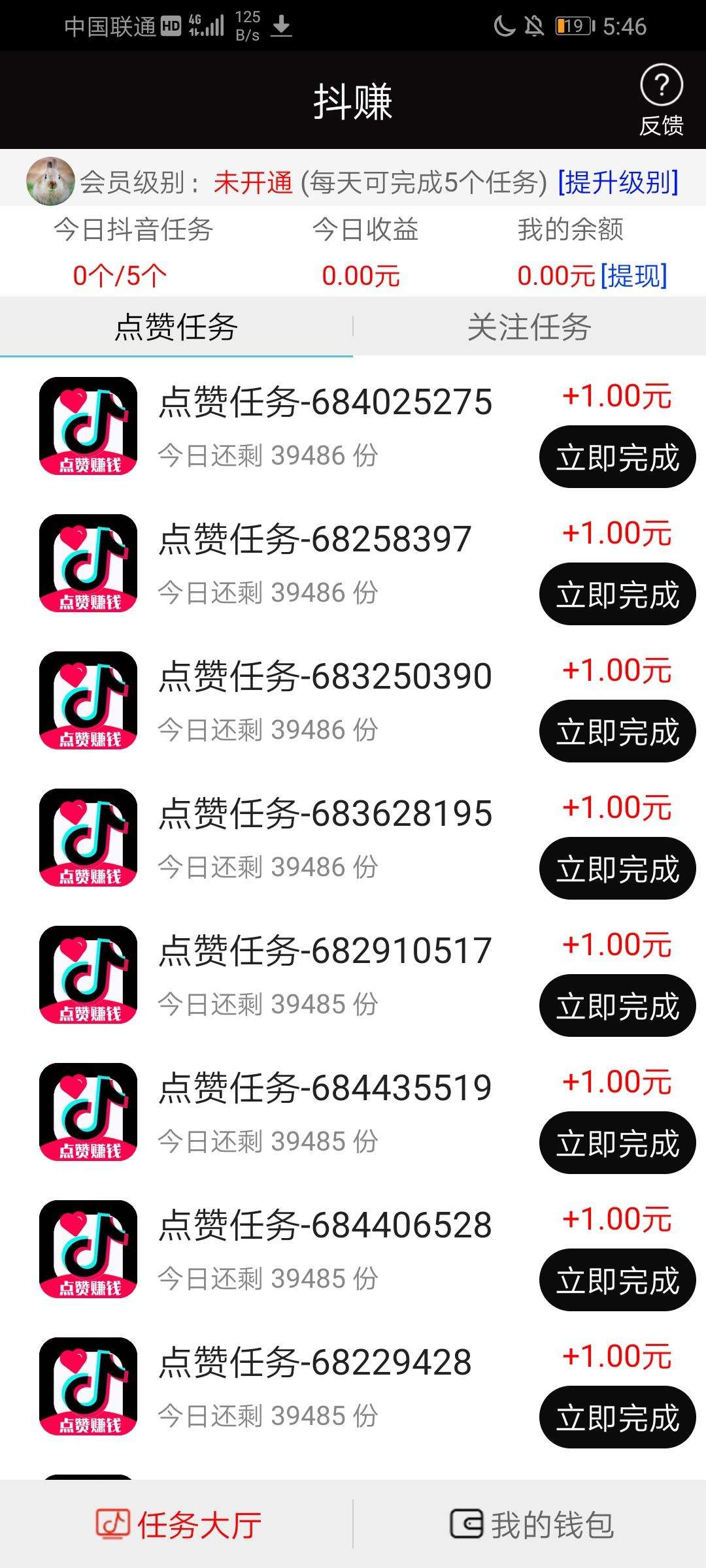Select the TikTok-style icon for task 683250390
This screenshot has height=1568, width=706.
pos(88,701)
